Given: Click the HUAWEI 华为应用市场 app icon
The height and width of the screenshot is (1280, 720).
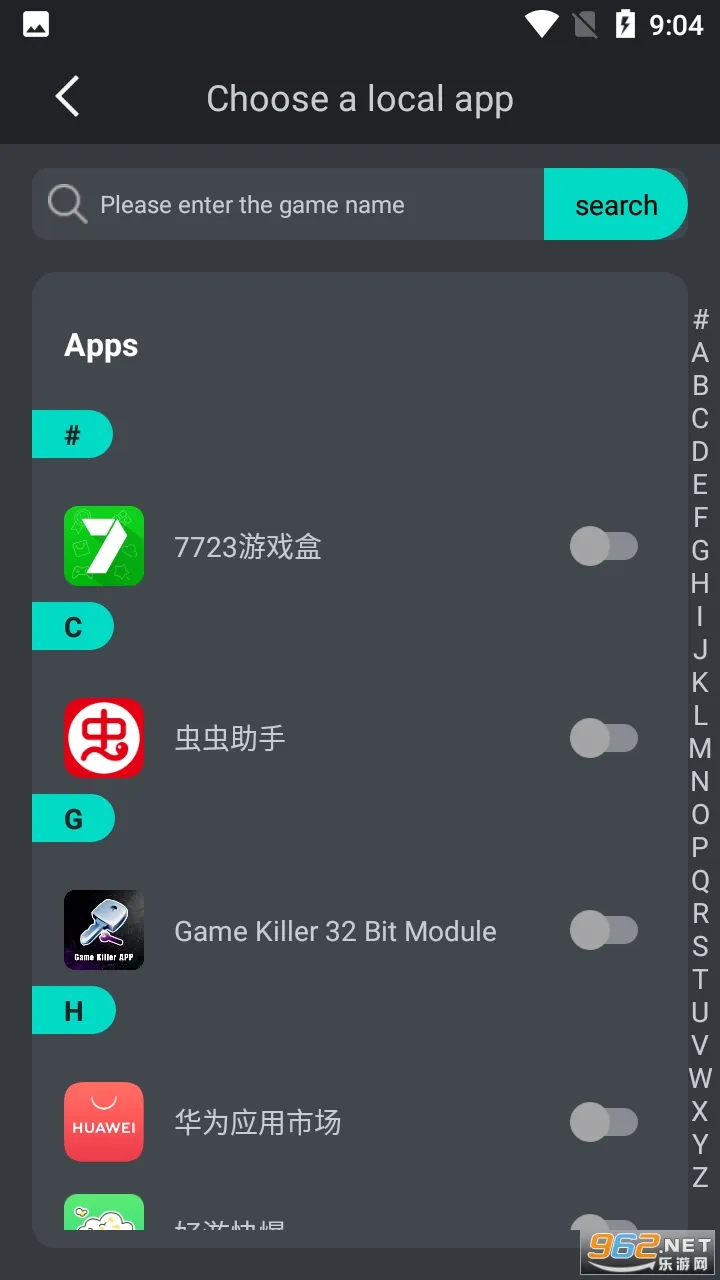Looking at the screenshot, I should point(103,1122).
